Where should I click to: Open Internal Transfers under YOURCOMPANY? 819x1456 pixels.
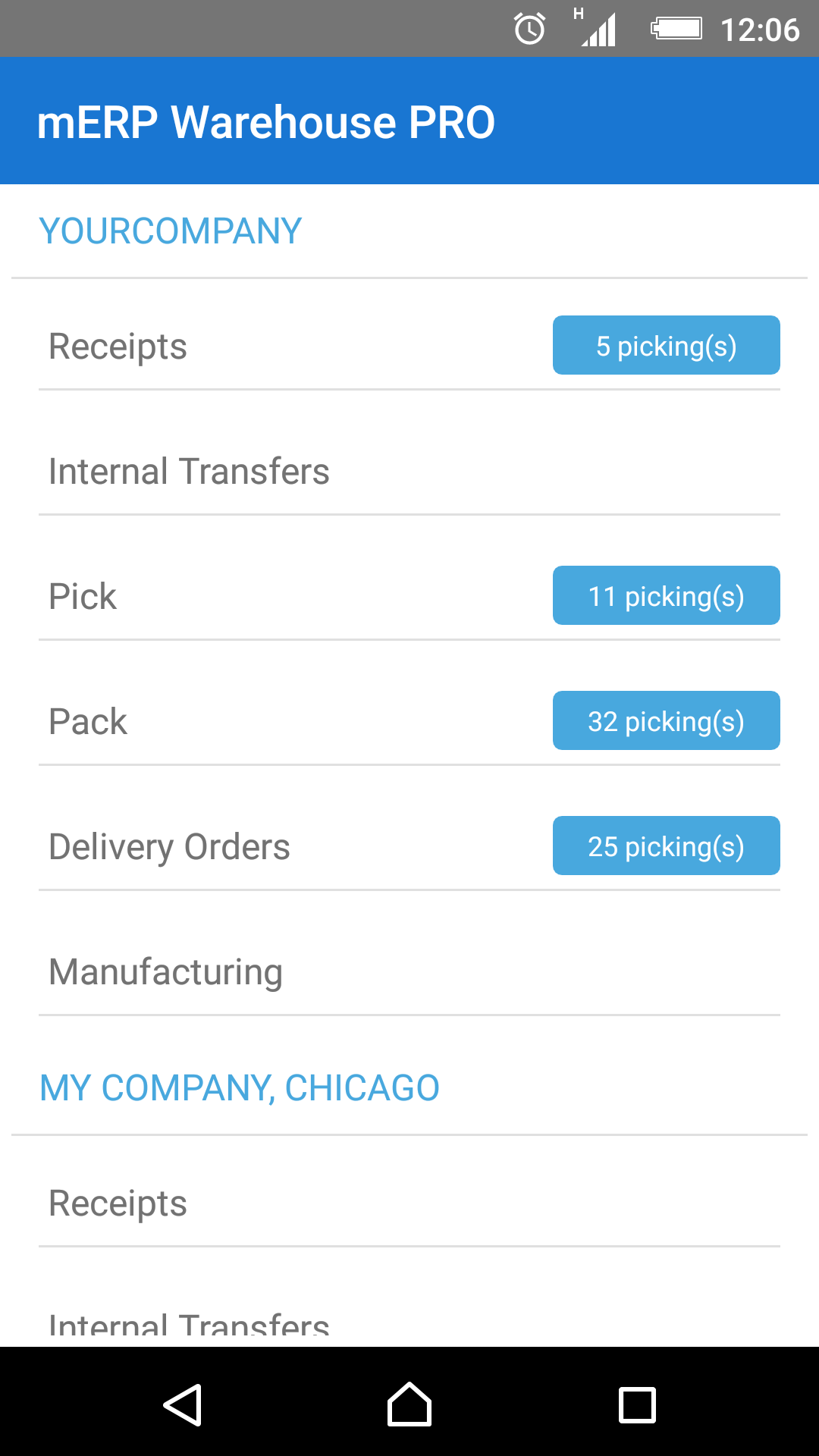point(409,471)
